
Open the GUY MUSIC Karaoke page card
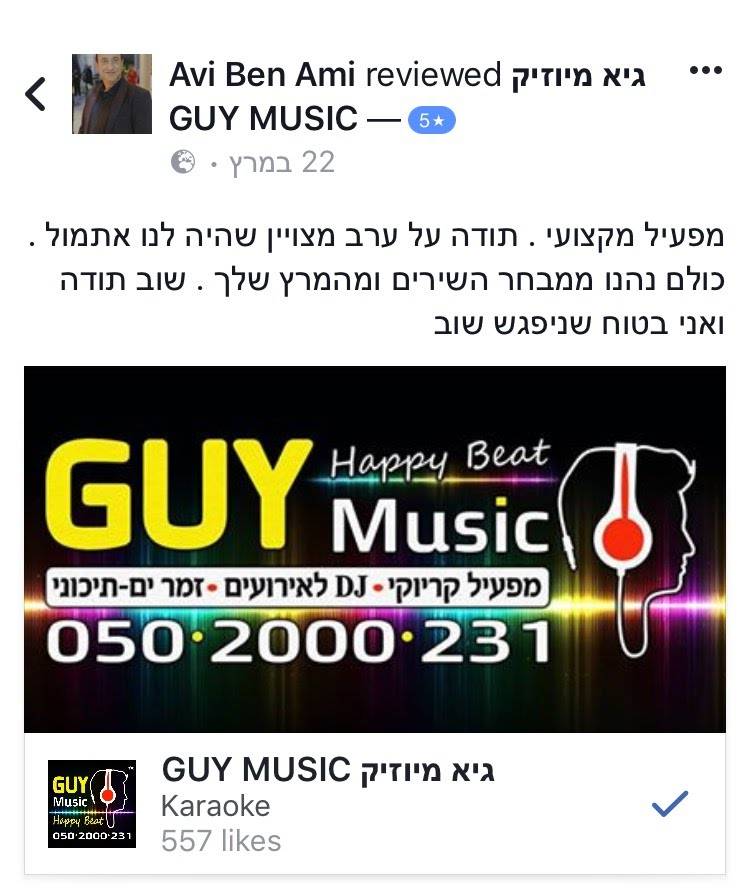pos(330,804)
